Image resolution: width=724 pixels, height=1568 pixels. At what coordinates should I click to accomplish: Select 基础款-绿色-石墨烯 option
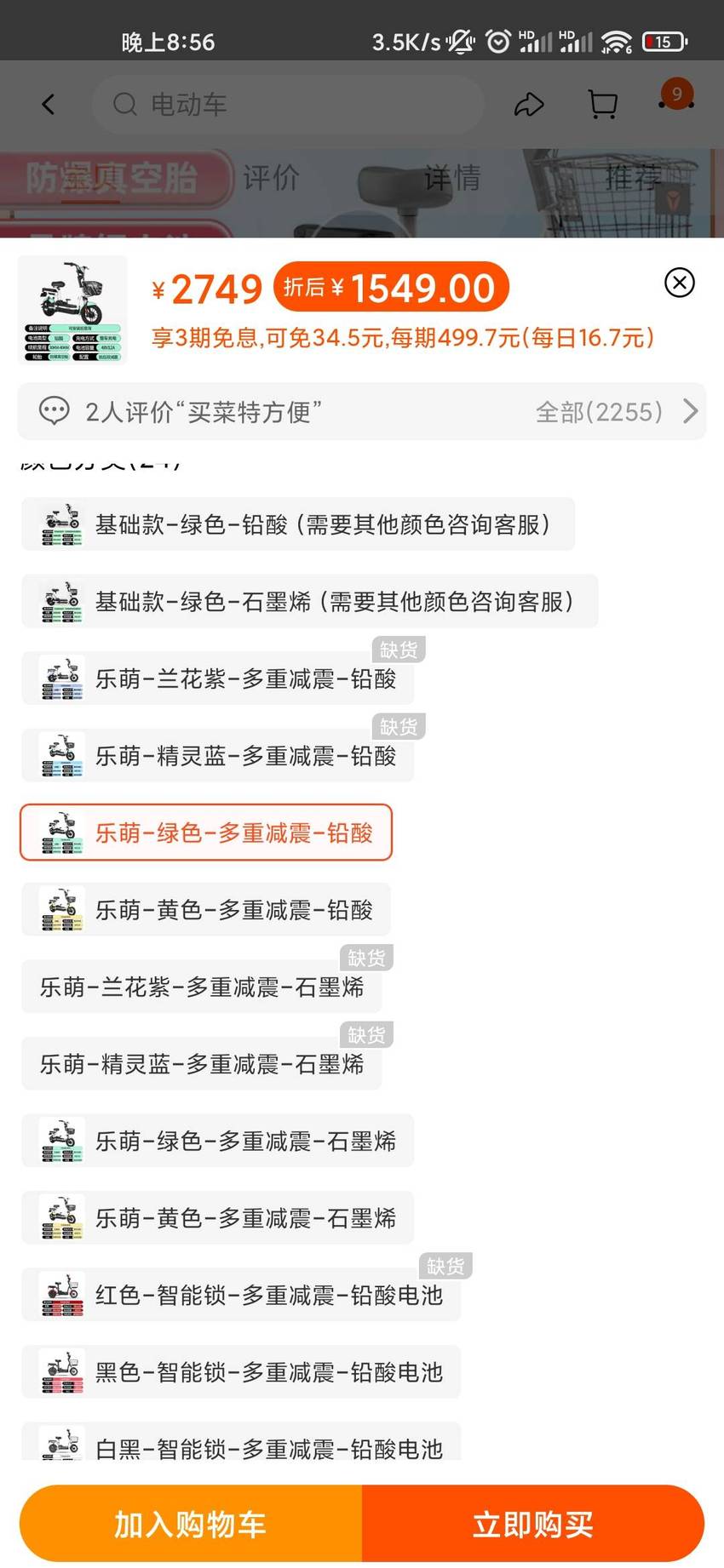pyautogui.click(x=310, y=602)
